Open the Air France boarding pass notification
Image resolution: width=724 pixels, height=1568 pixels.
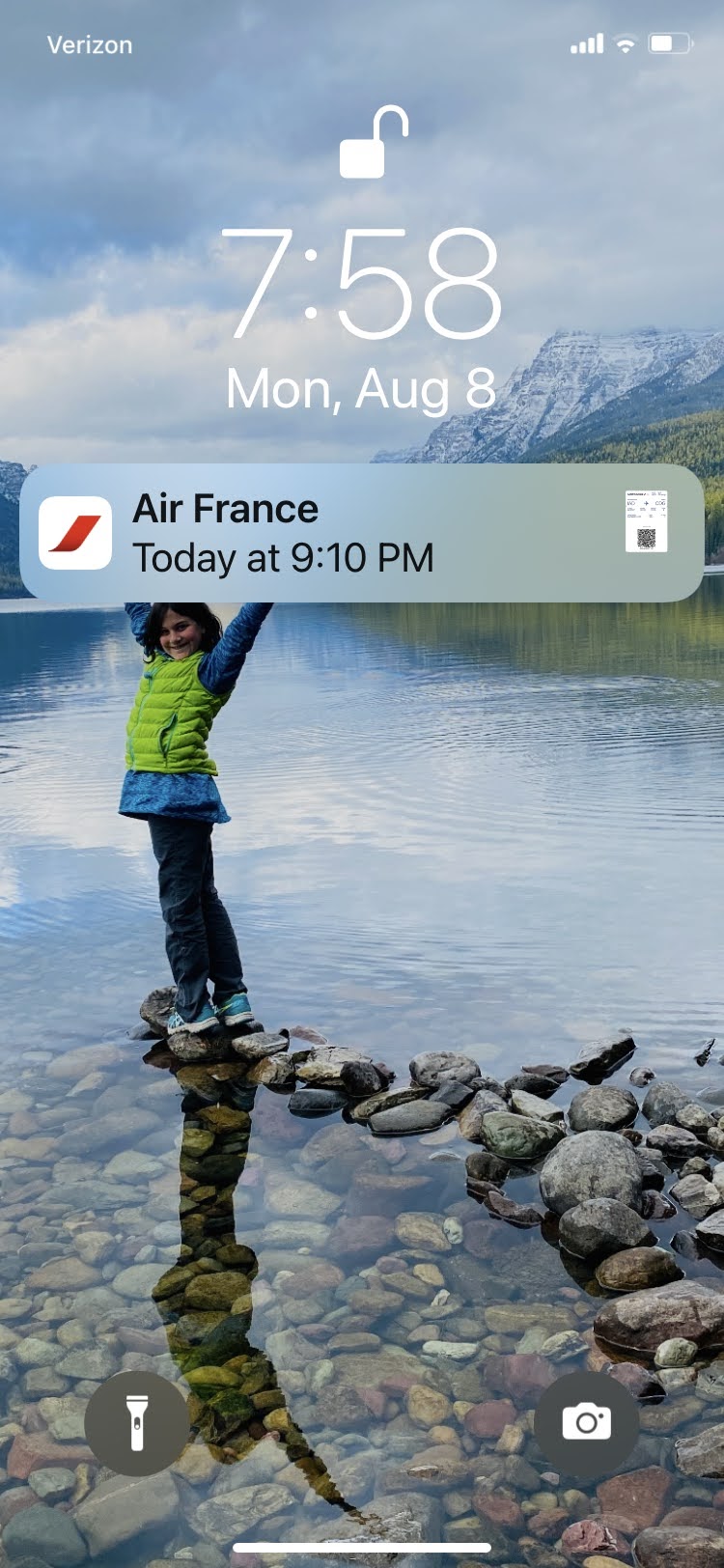point(361,533)
